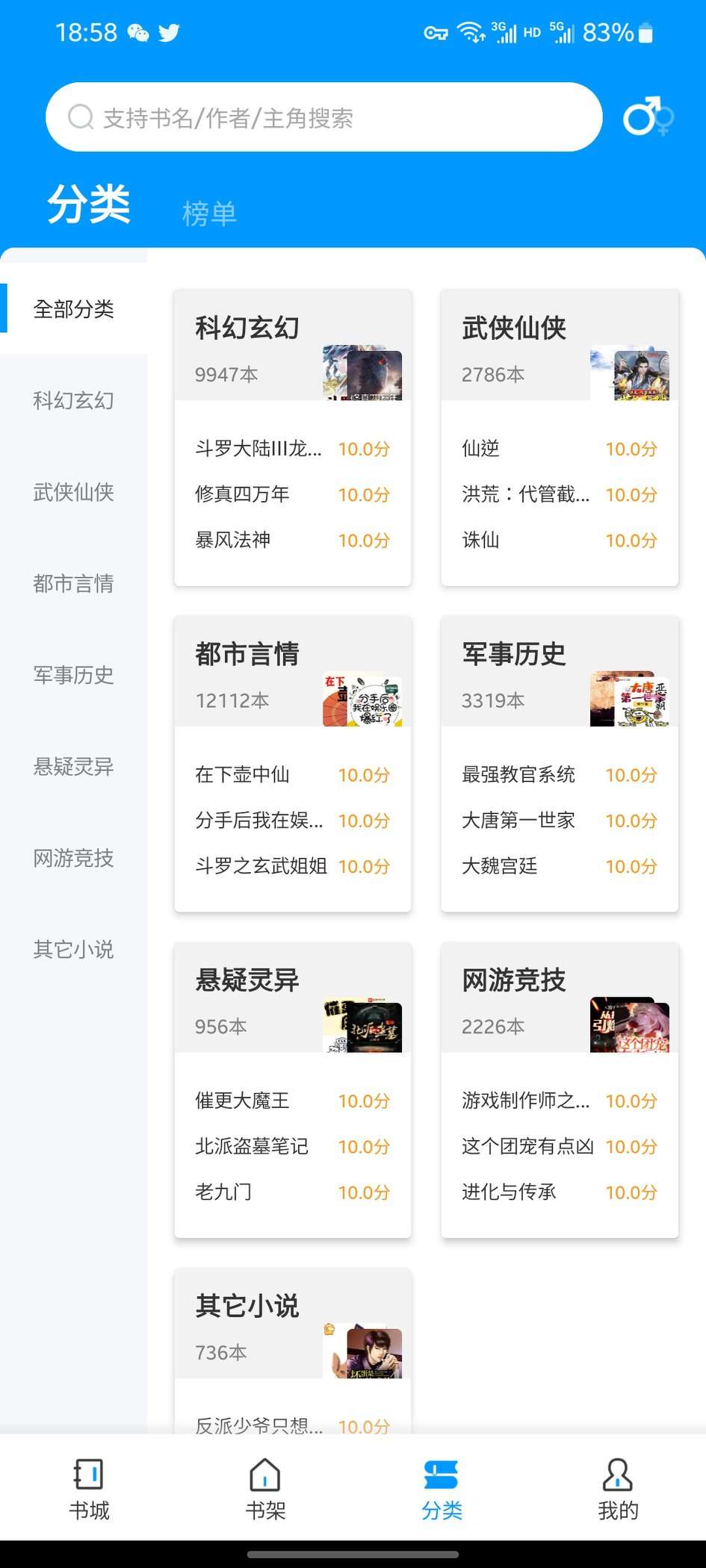Choose 军事历史 from the sidebar

click(73, 675)
